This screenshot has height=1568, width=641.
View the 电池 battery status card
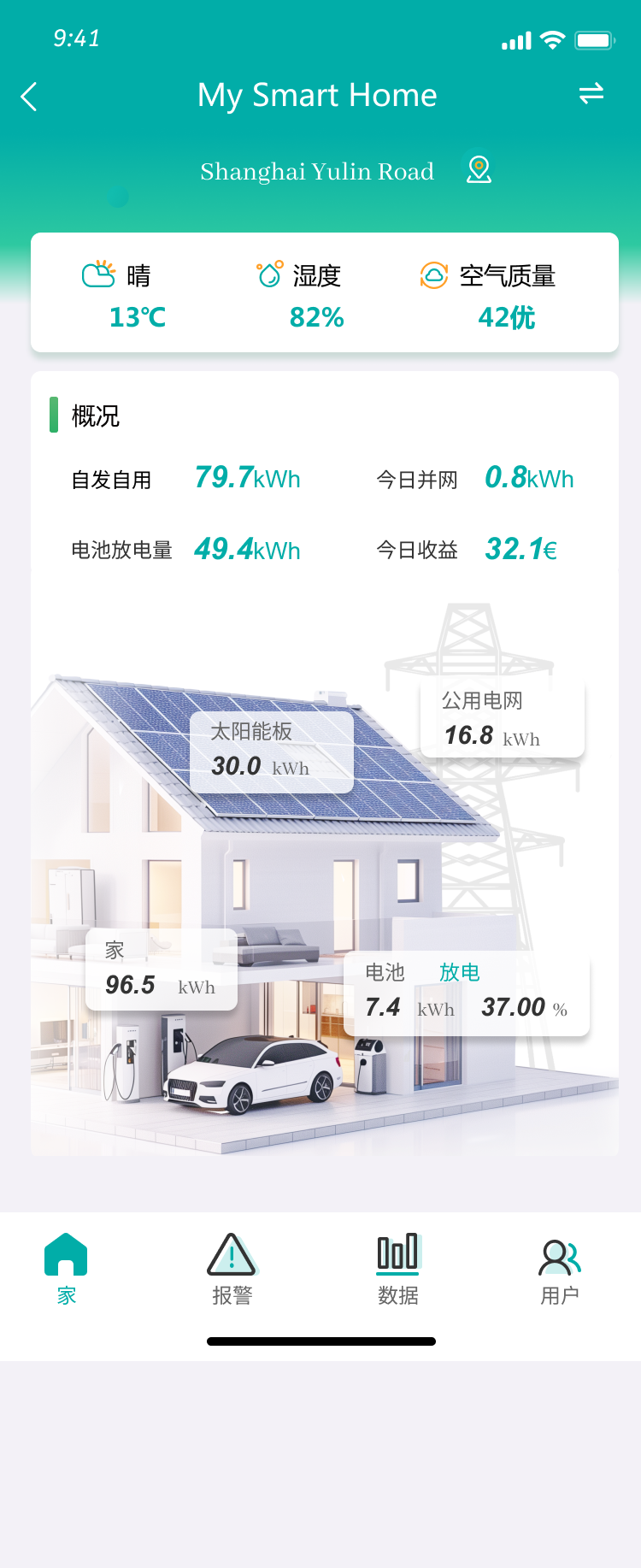point(466,993)
